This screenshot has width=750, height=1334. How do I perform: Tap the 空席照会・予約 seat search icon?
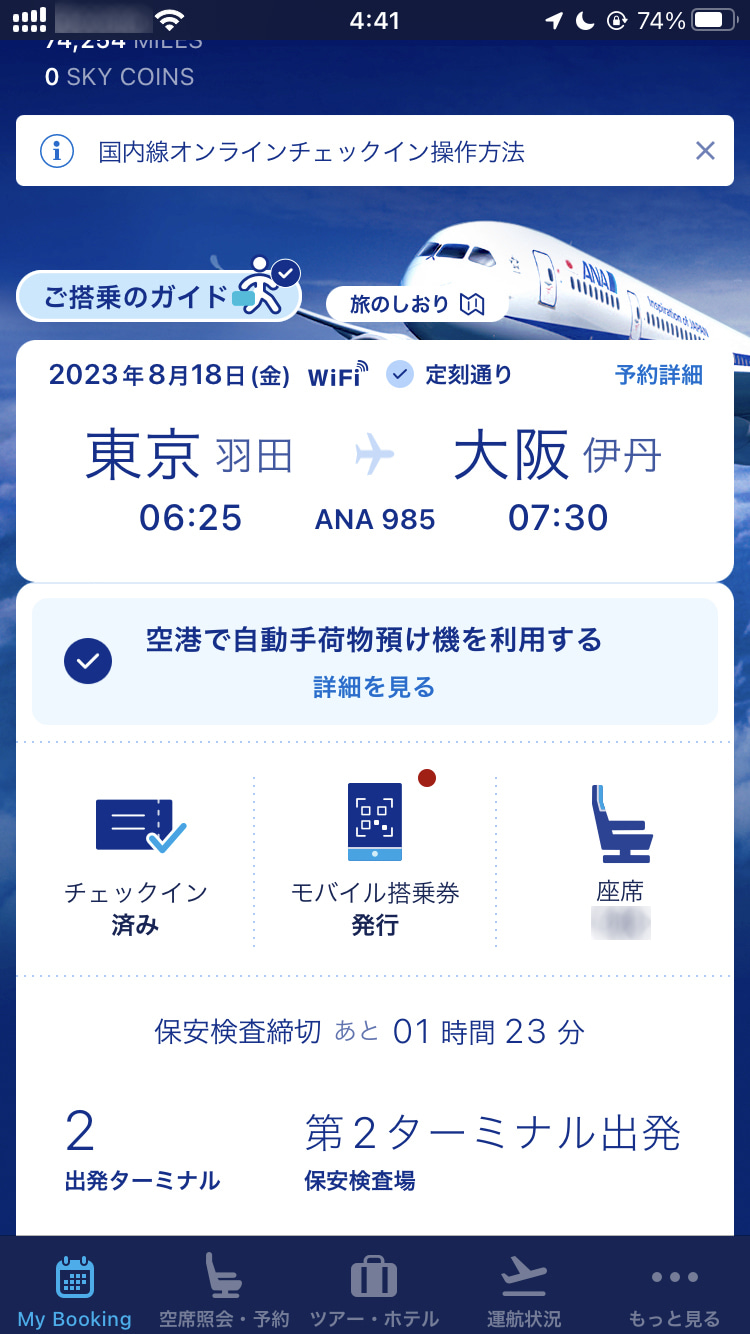tap(224, 1275)
